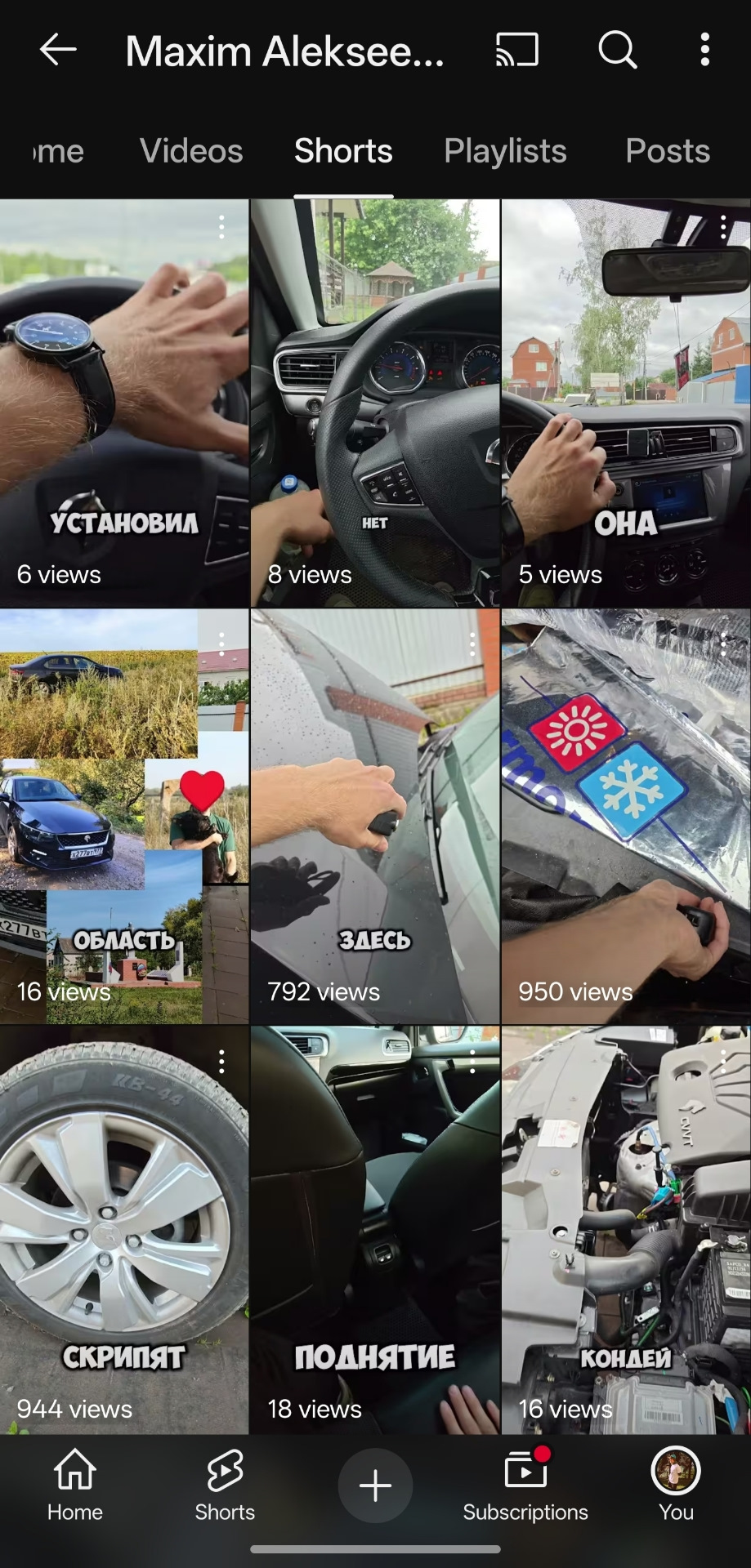751x1568 pixels.
Task: Watch the short with 944 views
Action: click(124, 1230)
